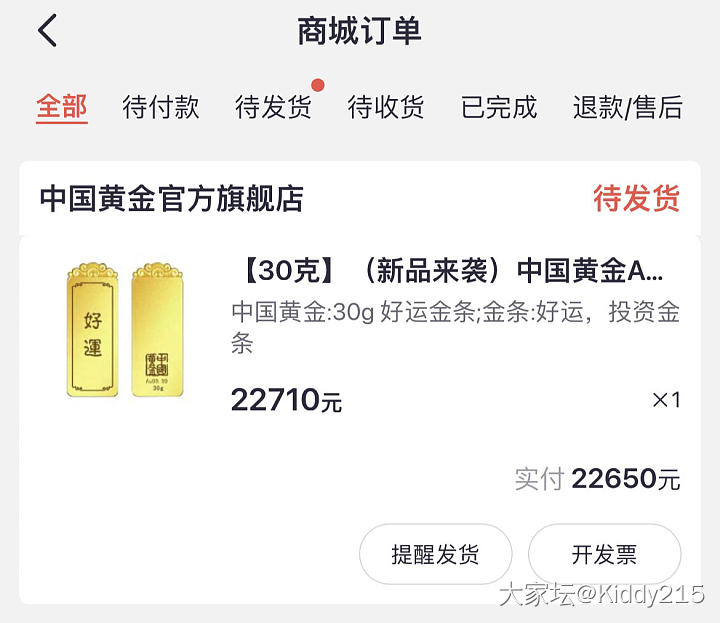View the 已完成 orders tab

pyautogui.click(x=498, y=107)
